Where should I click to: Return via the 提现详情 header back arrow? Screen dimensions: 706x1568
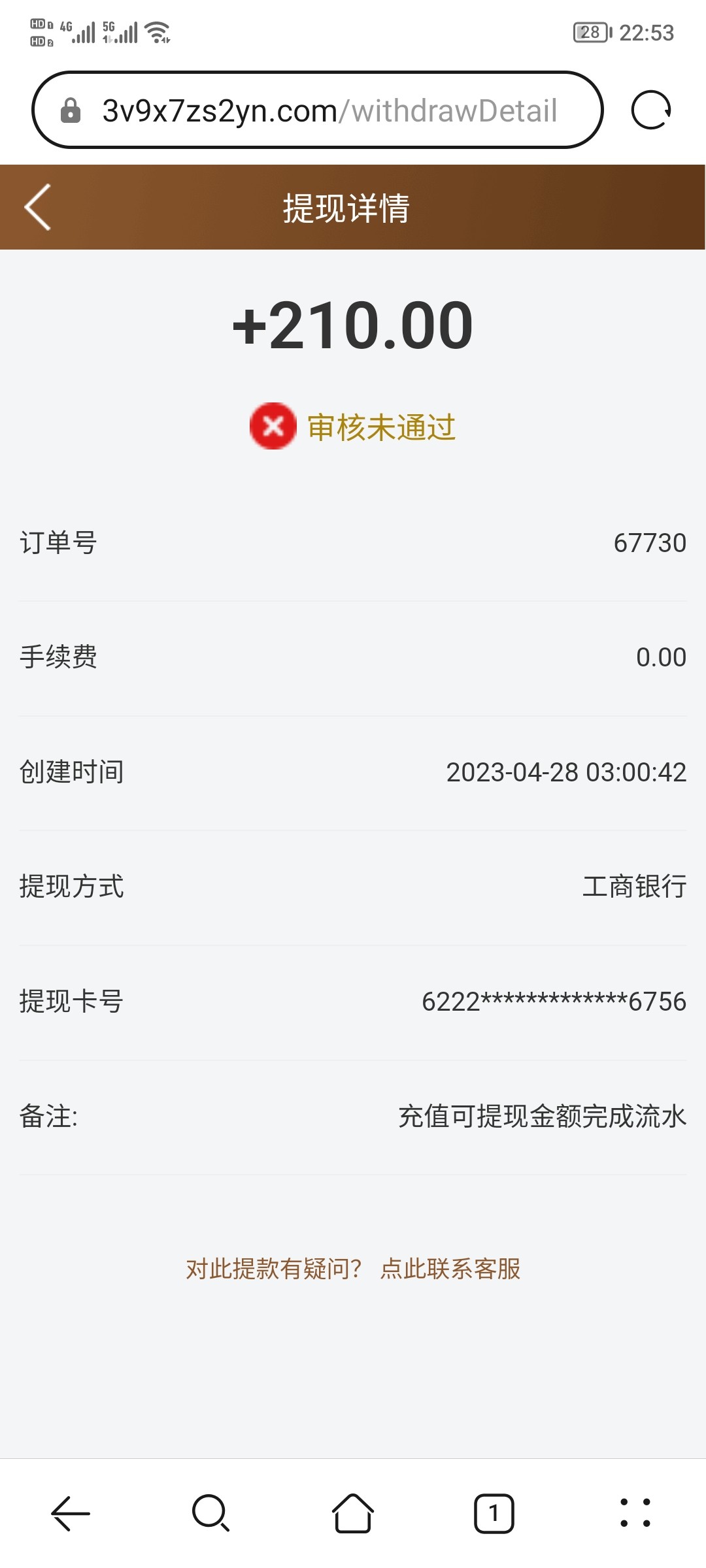[37, 208]
